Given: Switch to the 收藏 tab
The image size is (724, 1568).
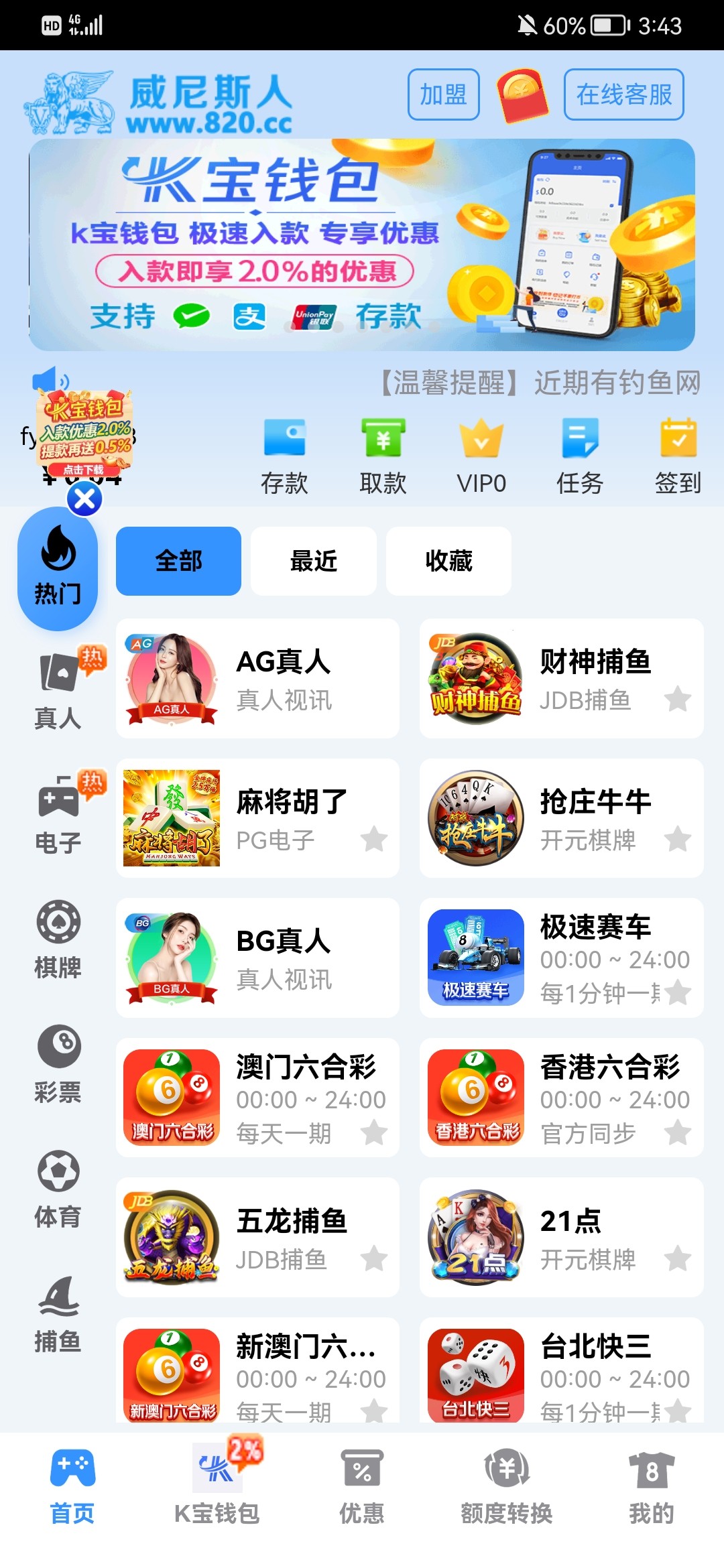Looking at the screenshot, I should (448, 561).
